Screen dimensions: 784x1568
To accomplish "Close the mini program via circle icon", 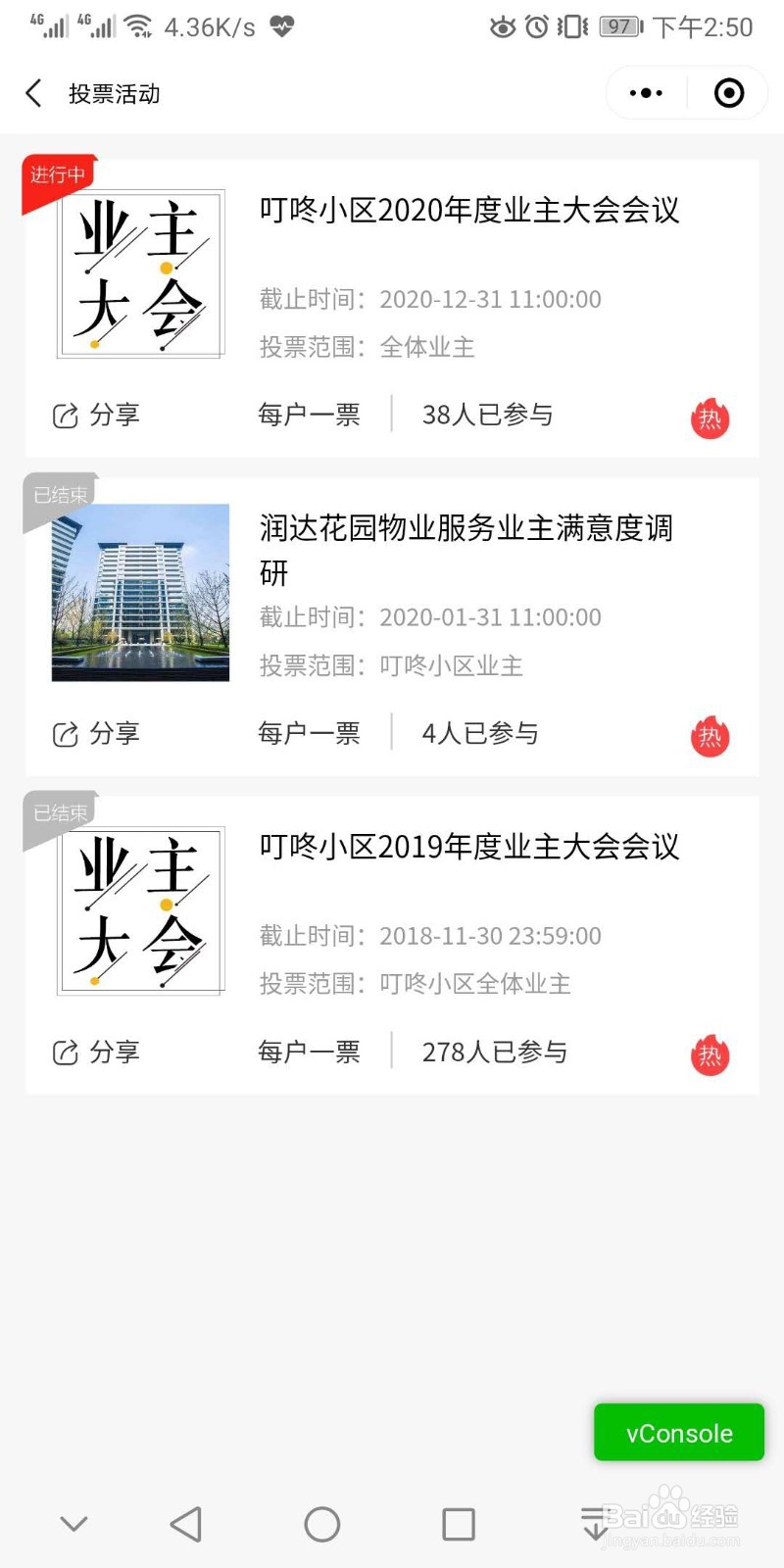I will [728, 94].
